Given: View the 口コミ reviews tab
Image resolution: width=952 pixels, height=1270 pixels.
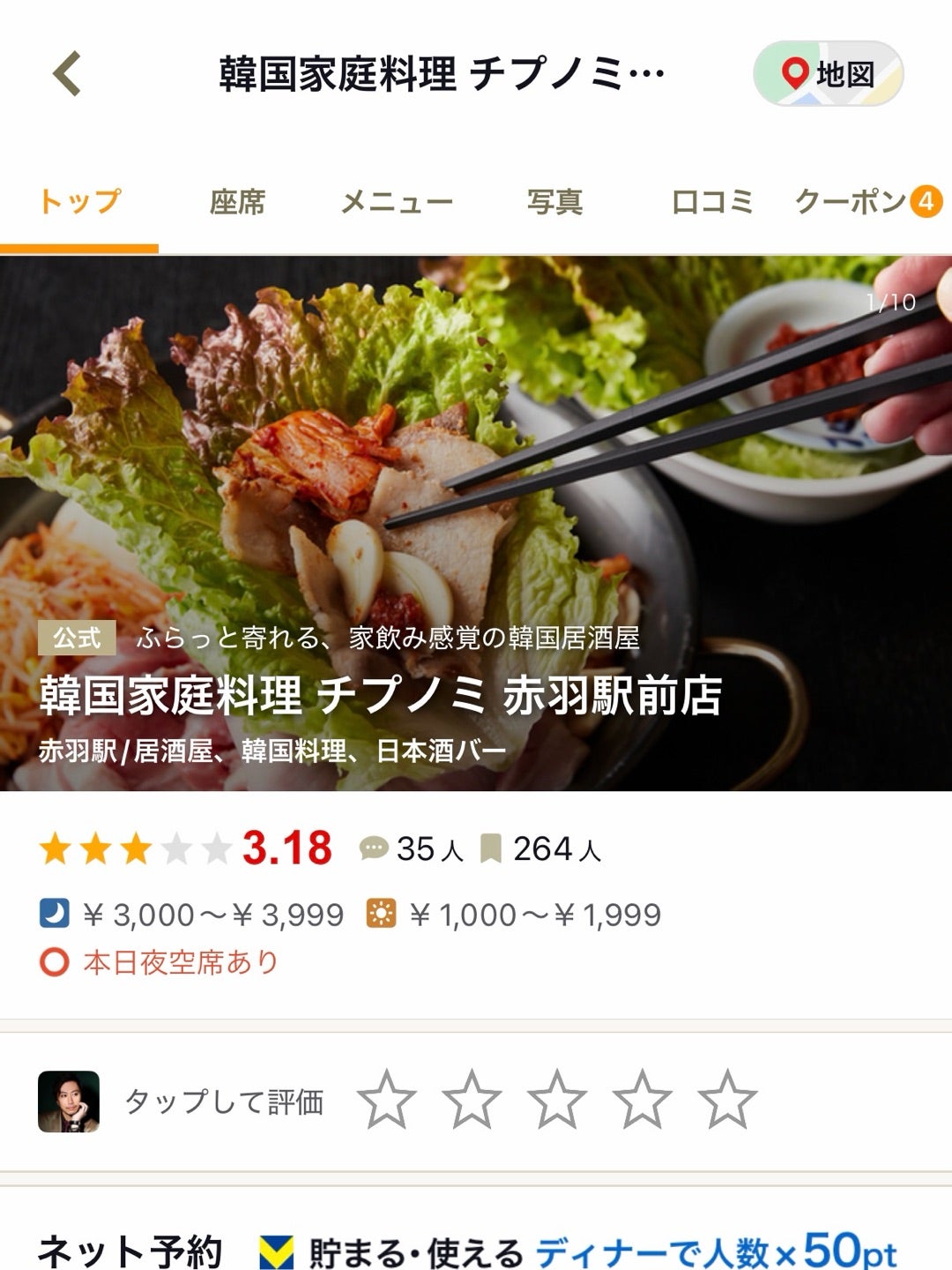Looking at the screenshot, I should pos(712,202).
